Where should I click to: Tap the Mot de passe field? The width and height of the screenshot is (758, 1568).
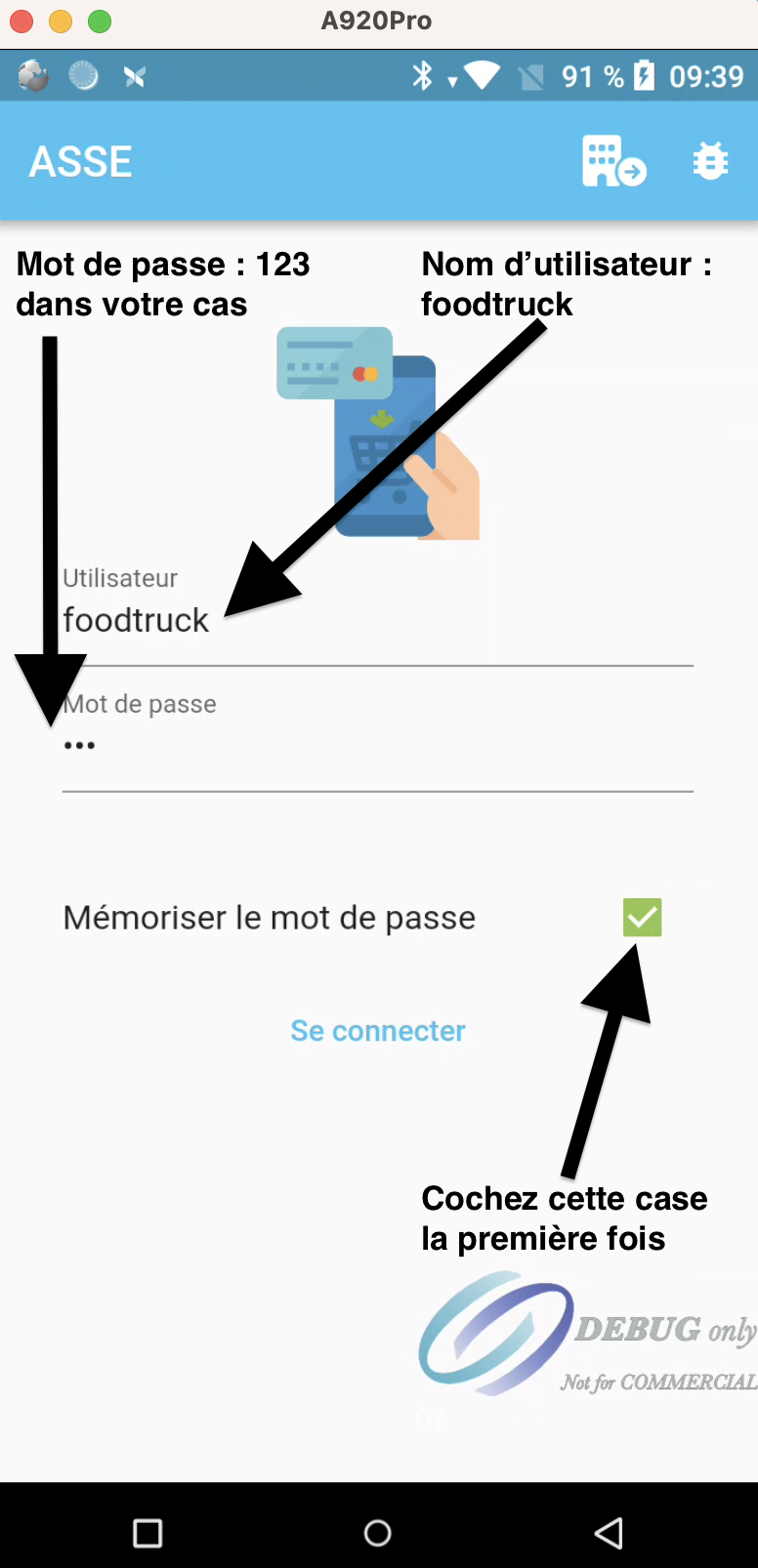[377, 747]
